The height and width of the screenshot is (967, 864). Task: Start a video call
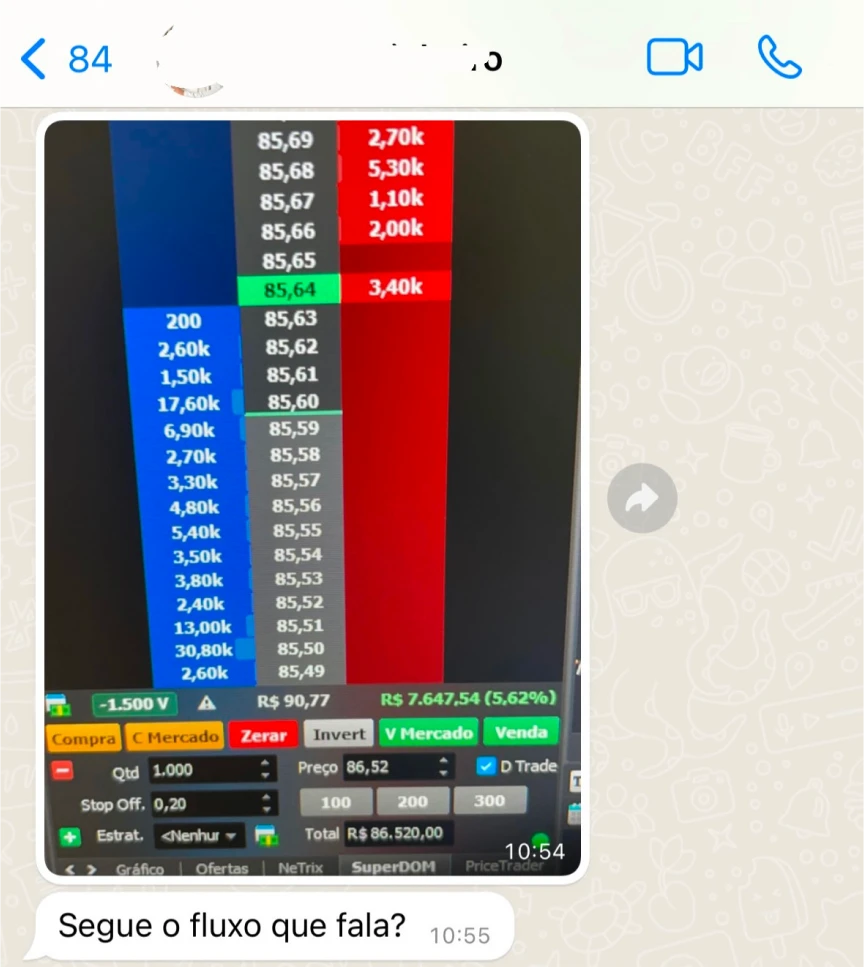coord(675,57)
